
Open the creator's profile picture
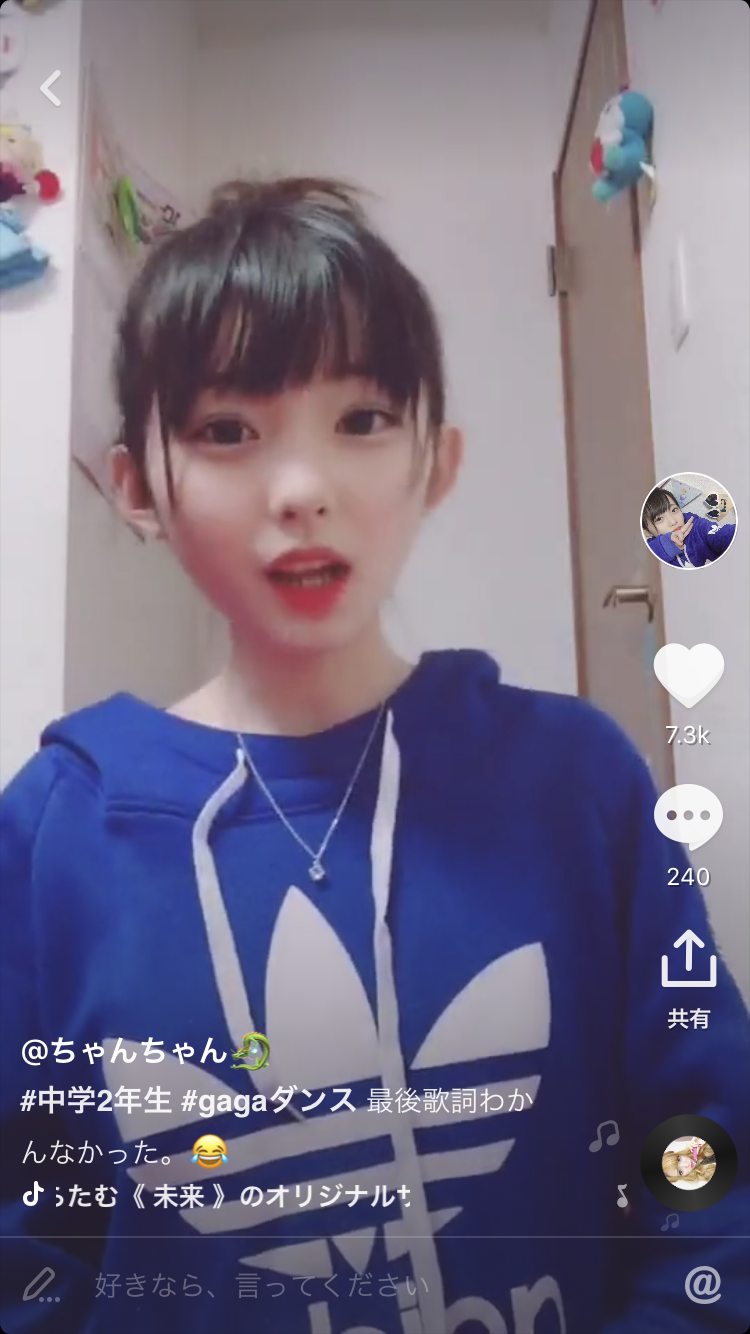(x=688, y=521)
